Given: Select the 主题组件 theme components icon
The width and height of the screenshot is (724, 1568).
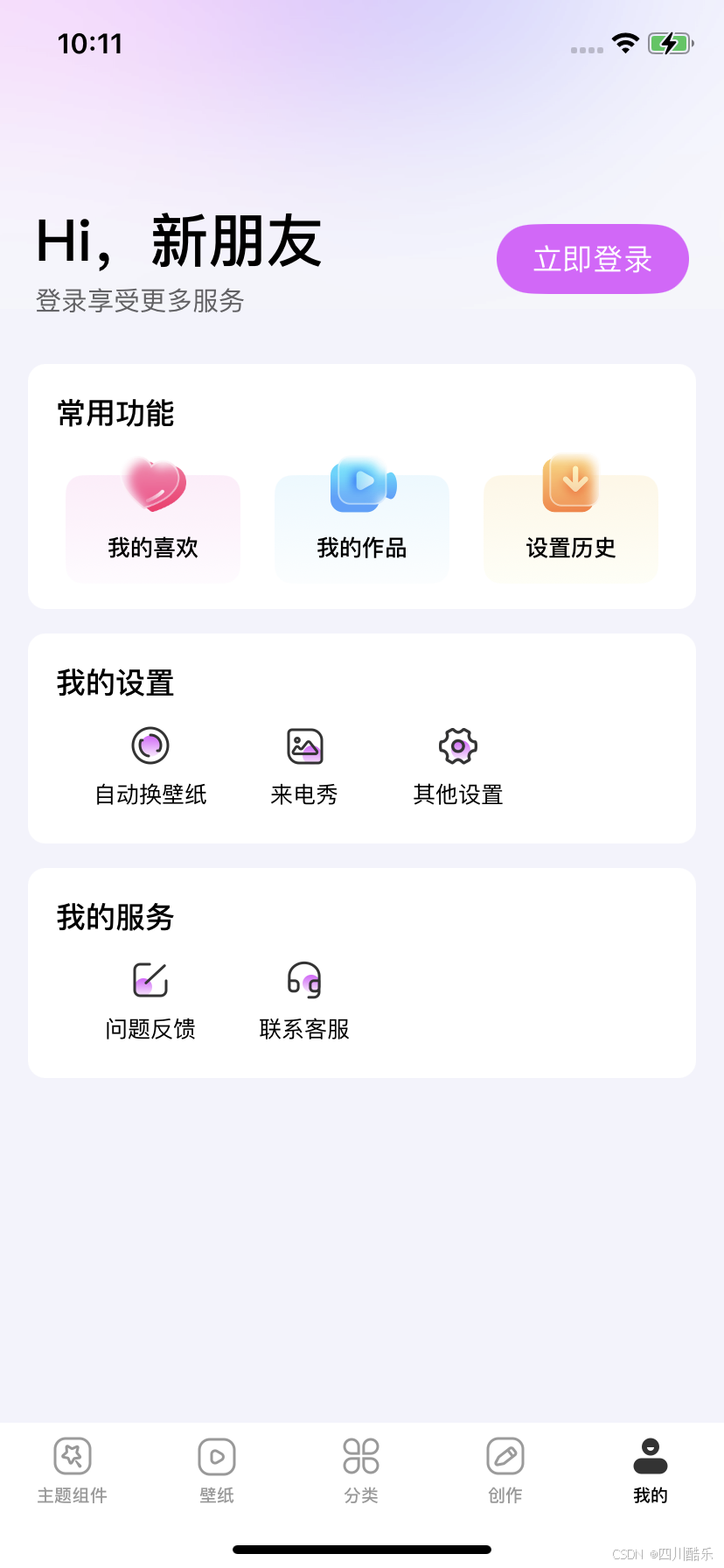Looking at the screenshot, I should (x=73, y=1454).
